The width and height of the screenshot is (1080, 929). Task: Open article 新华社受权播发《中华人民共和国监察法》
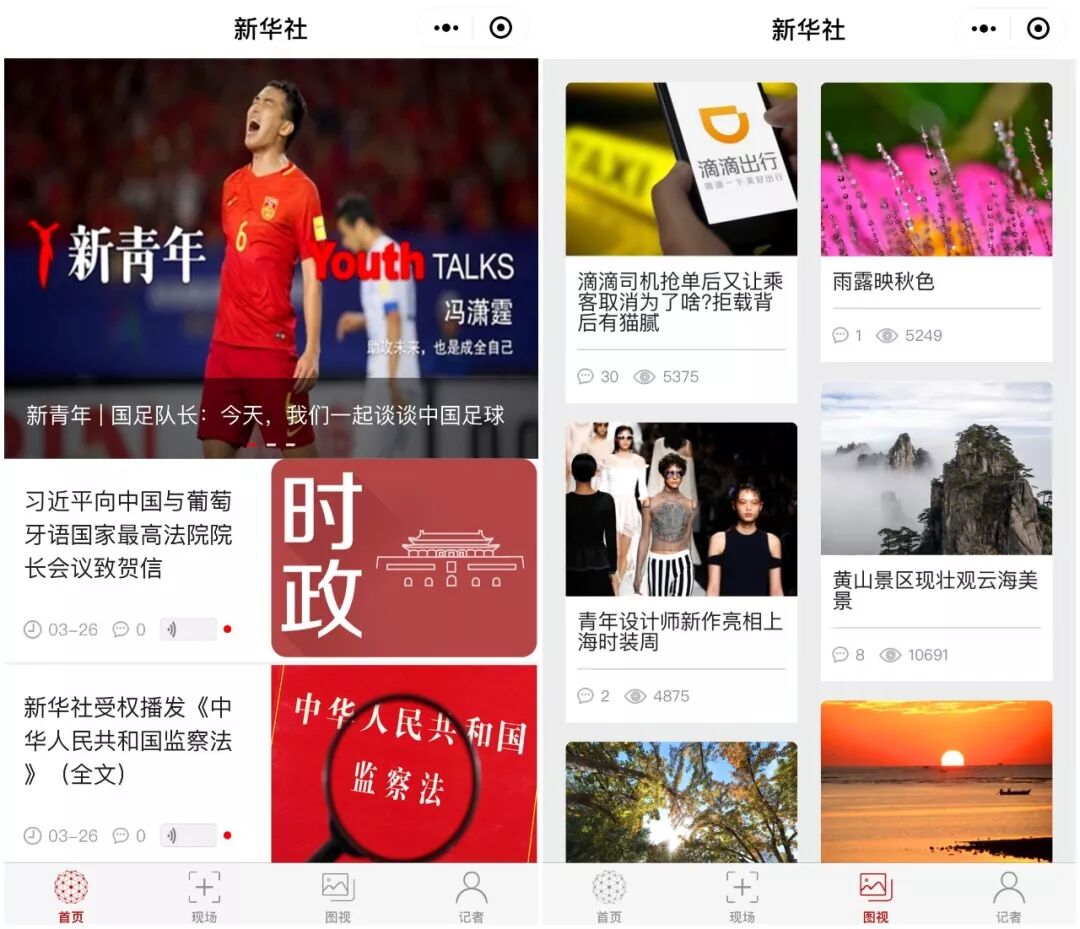(128, 740)
